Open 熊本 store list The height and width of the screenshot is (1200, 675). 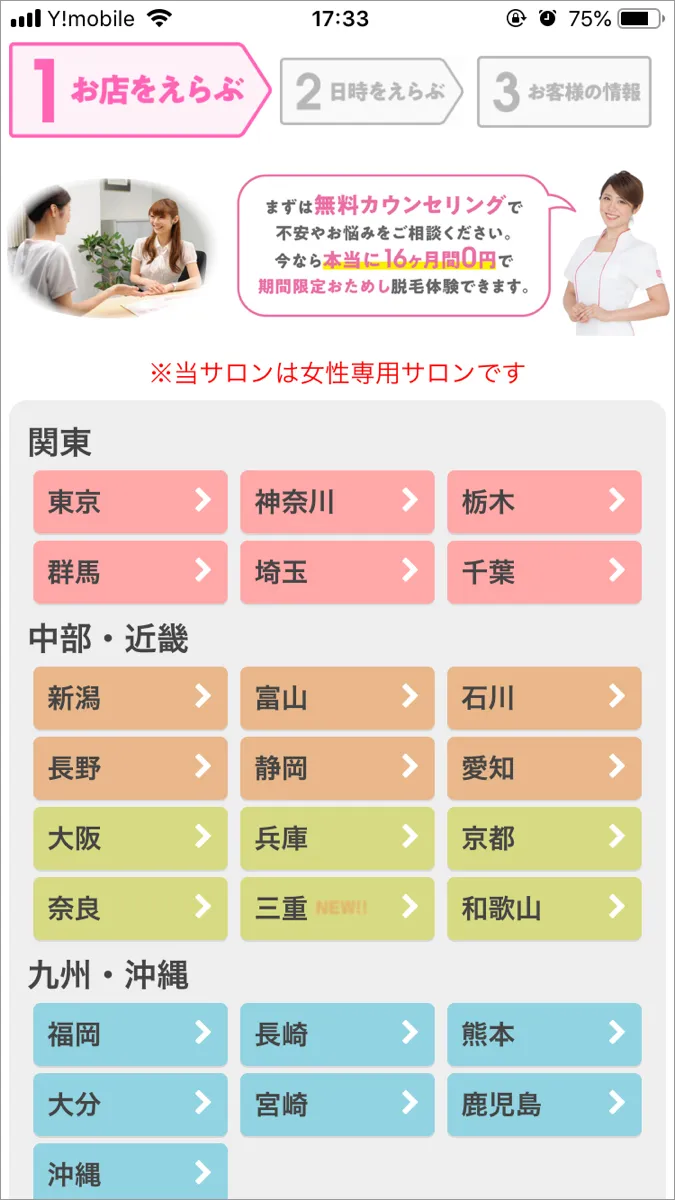click(x=544, y=1033)
